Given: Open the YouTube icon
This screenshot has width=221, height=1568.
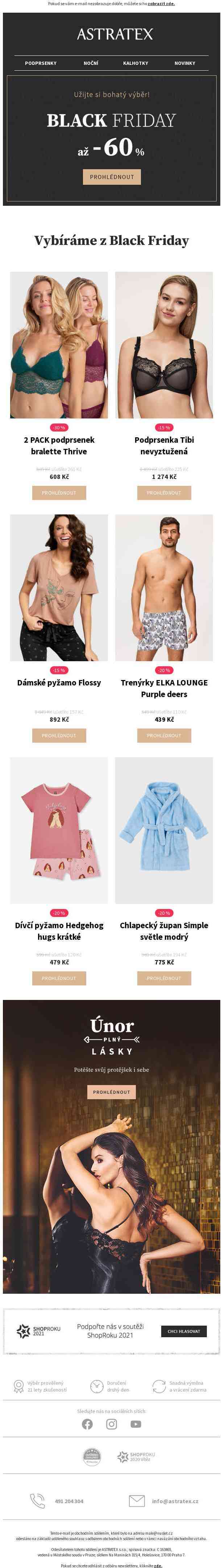Looking at the screenshot, I should (x=136, y=1424).
